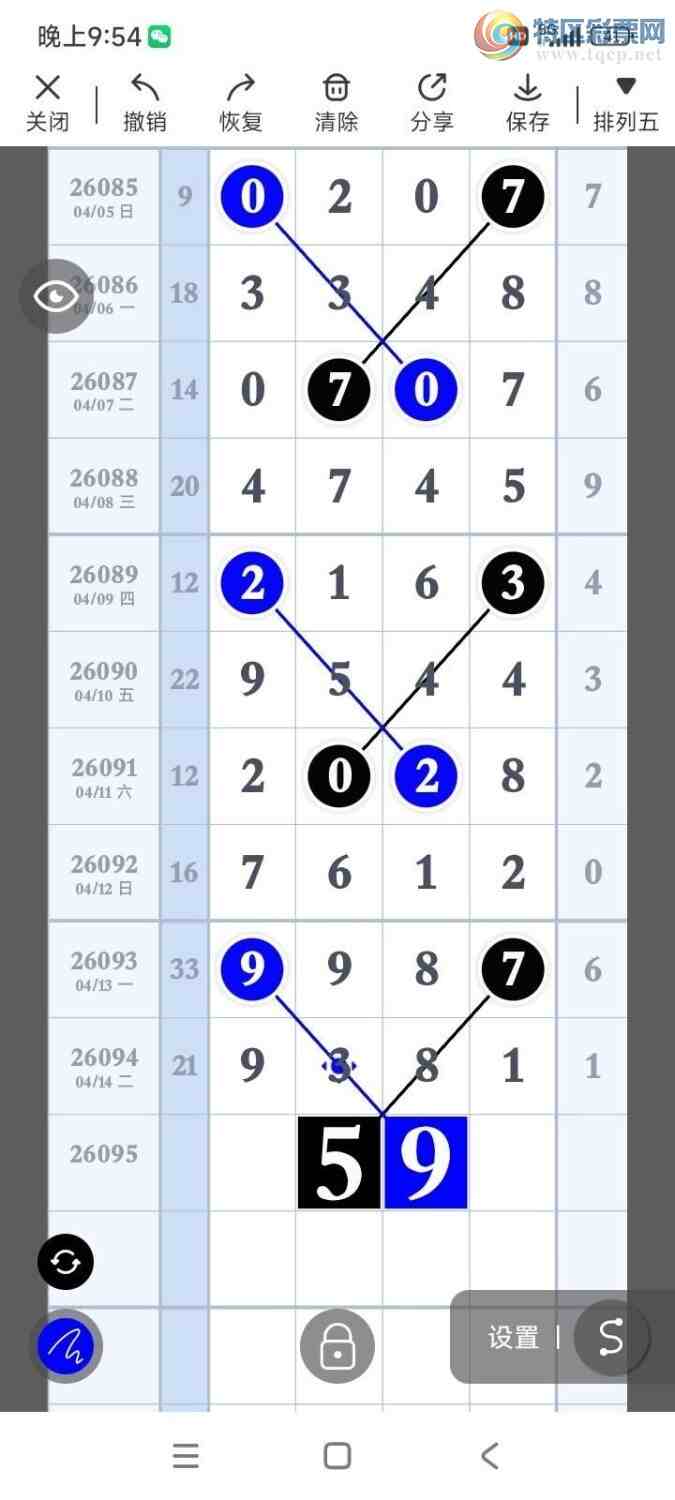Toggle the eye visibility button

56,296
